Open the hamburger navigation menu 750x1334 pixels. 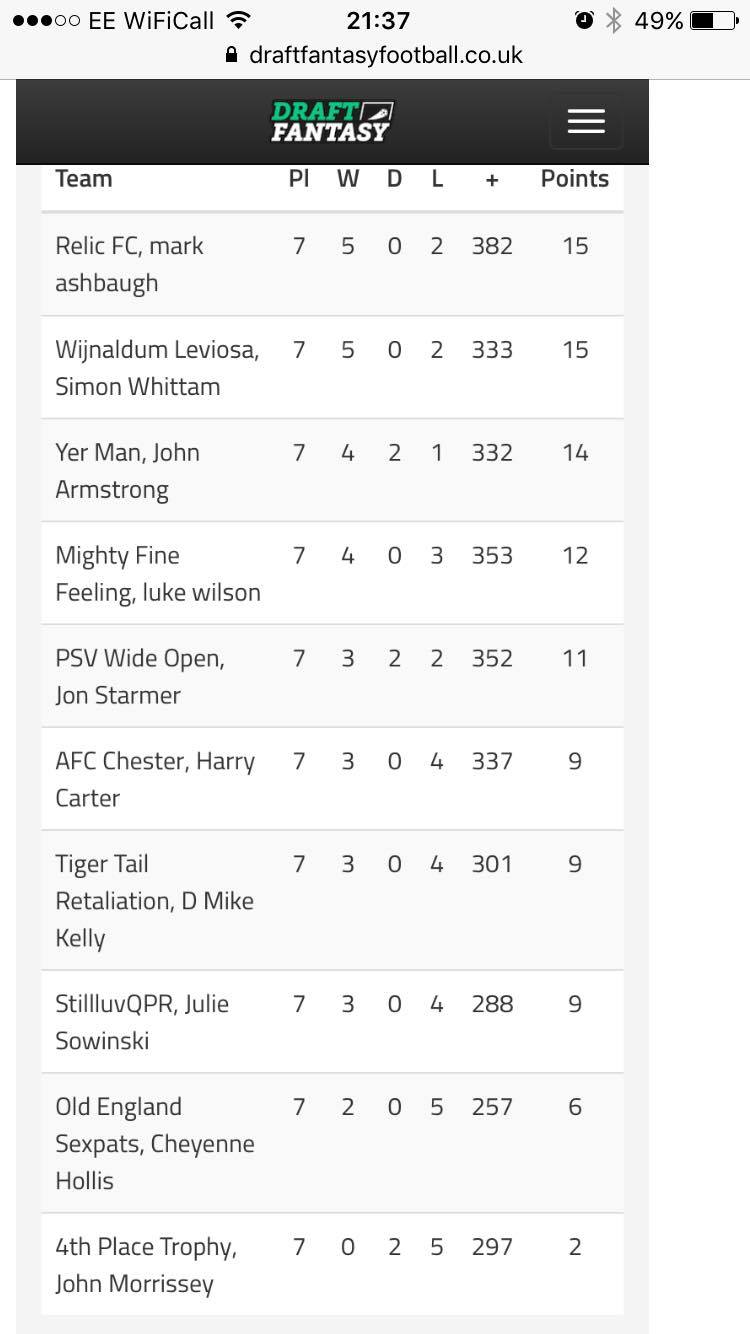pyautogui.click(x=586, y=121)
